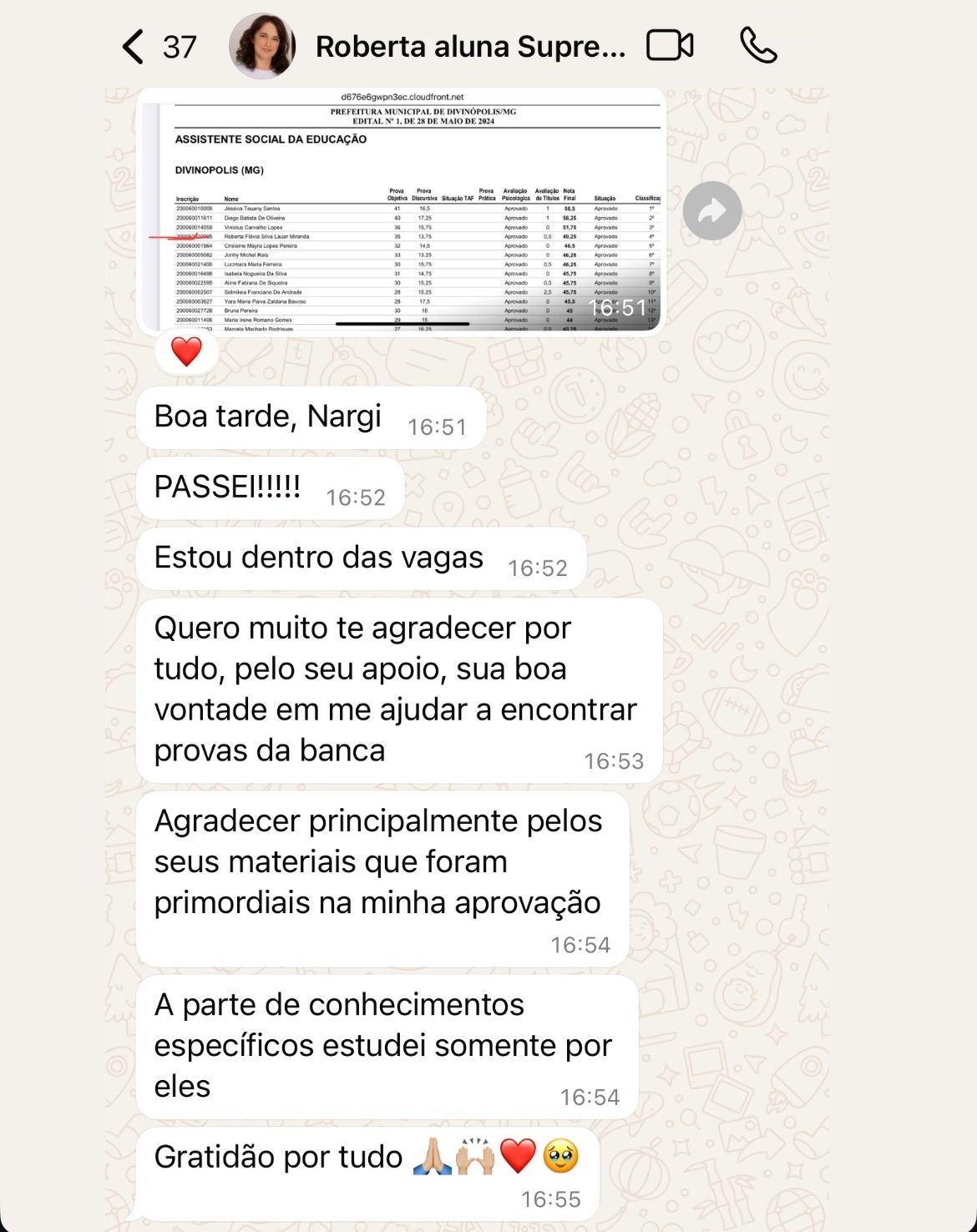Forward the shared image message
The height and width of the screenshot is (1232, 977).
(711, 211)
